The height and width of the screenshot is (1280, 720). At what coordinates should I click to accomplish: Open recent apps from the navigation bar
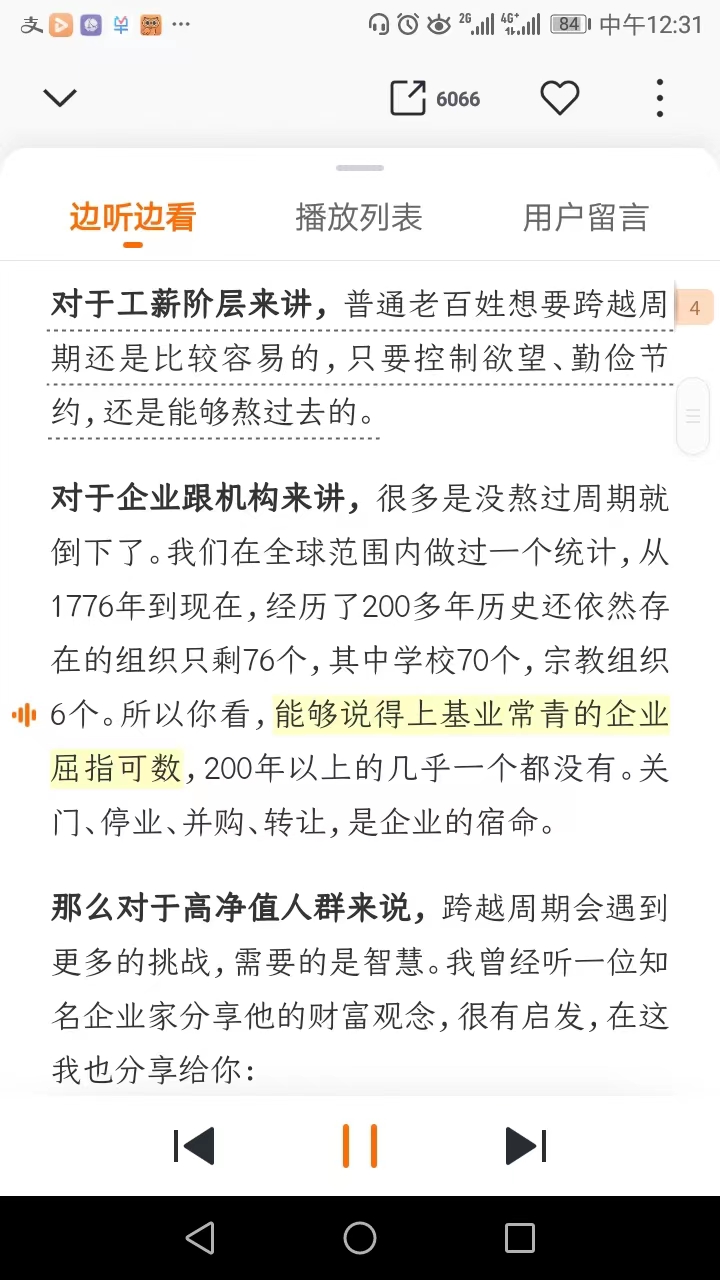pos(520,1238)
